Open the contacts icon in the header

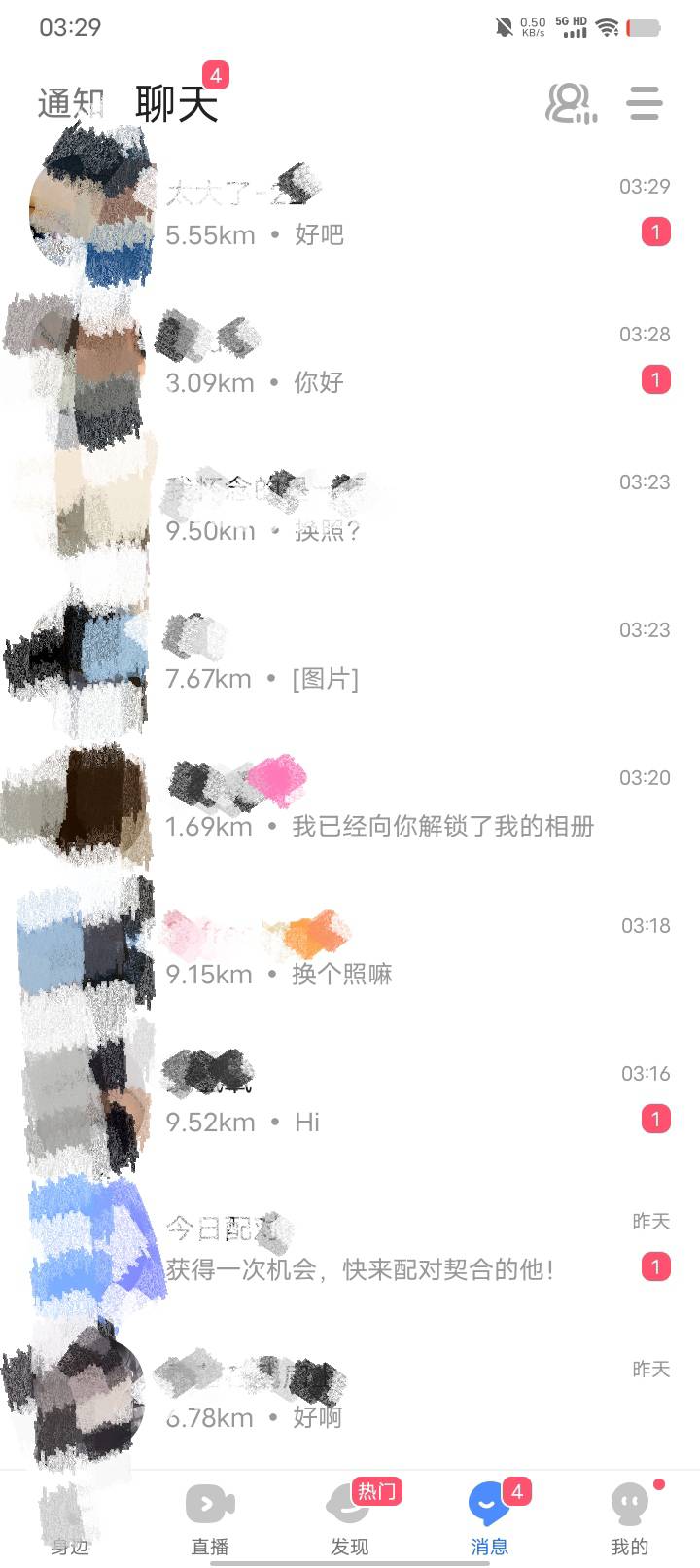coord(571,103)
